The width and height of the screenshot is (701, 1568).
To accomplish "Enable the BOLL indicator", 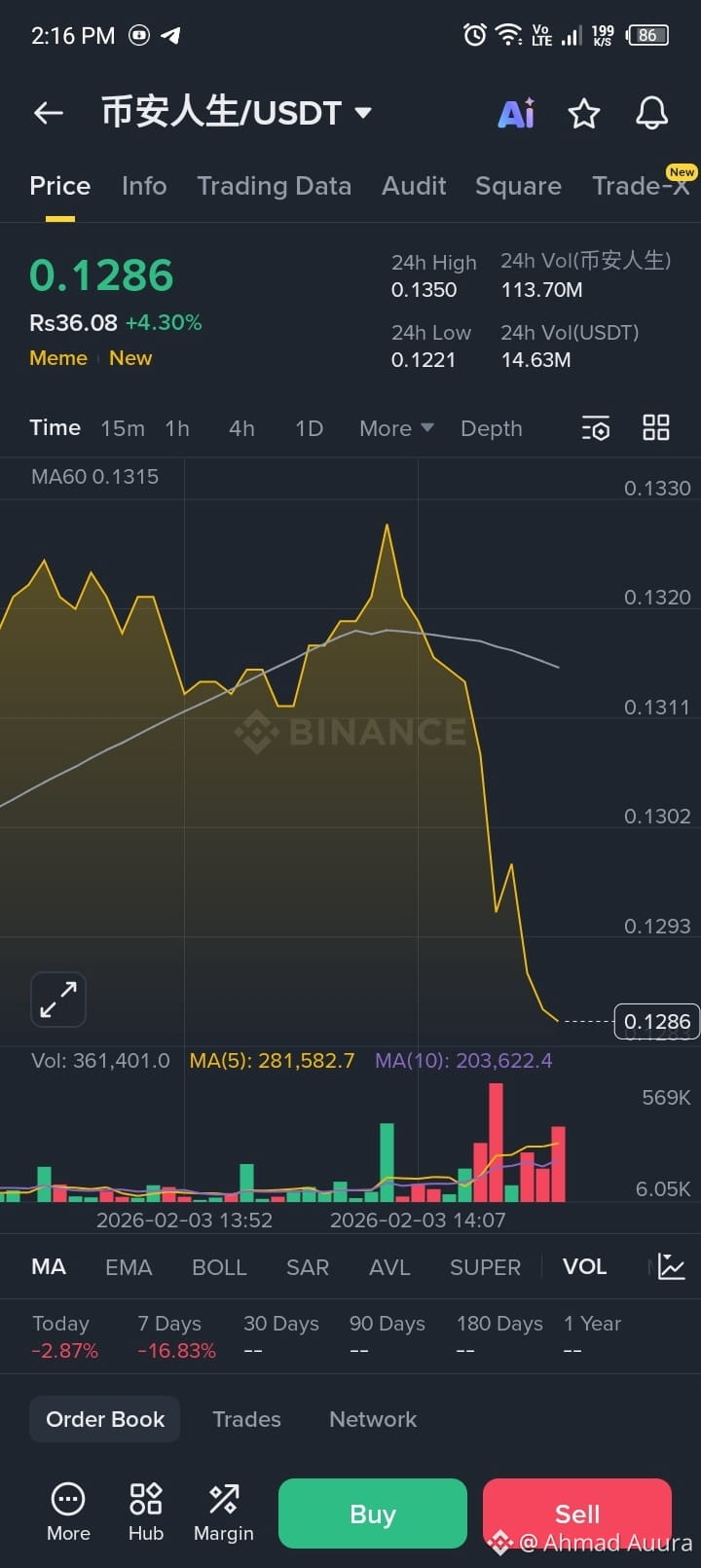I will [219, 1267].
